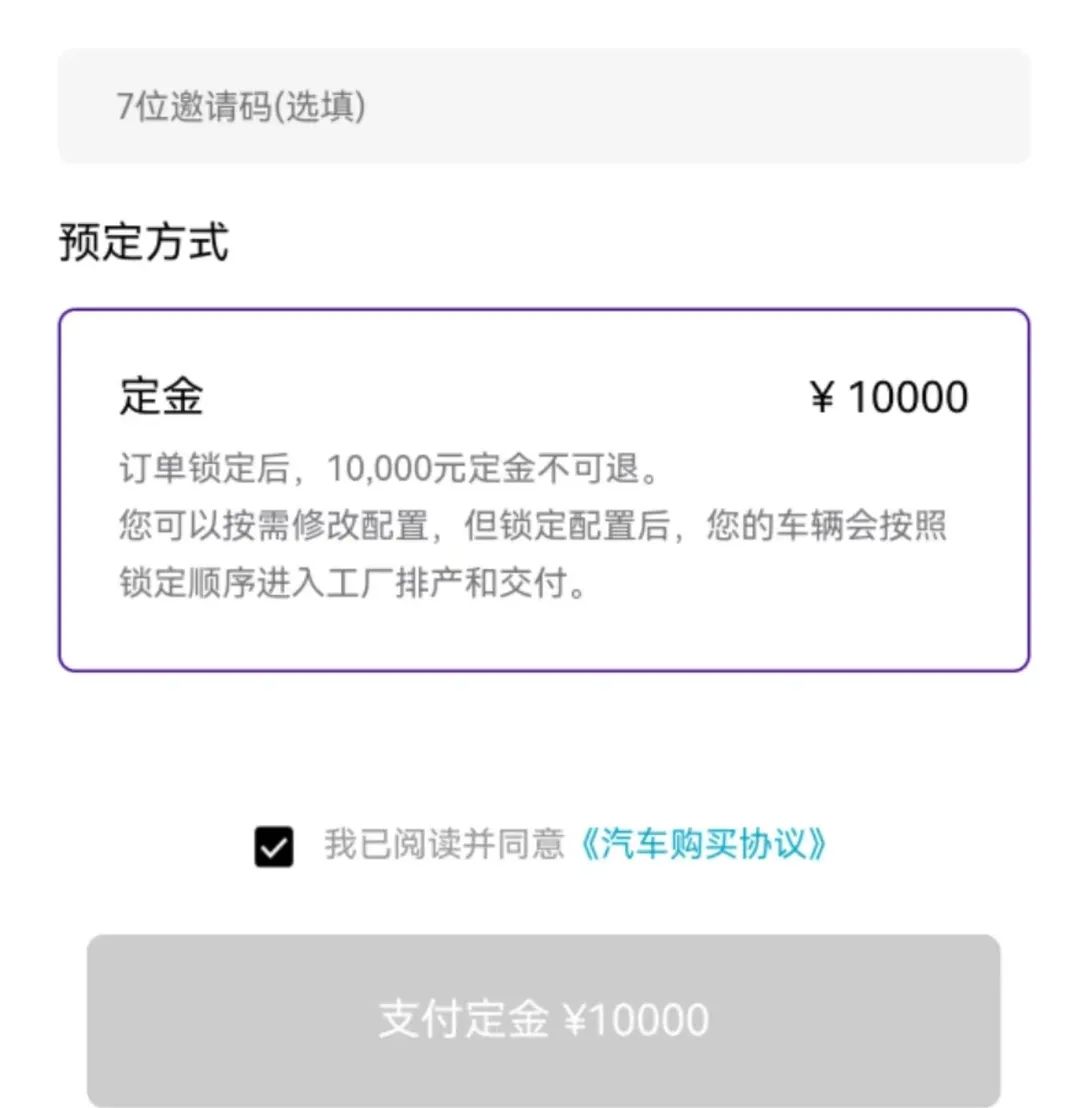Select the 定金 ¥10000 reservation option
This screenshot has width=1080, height=1108.
543,490
